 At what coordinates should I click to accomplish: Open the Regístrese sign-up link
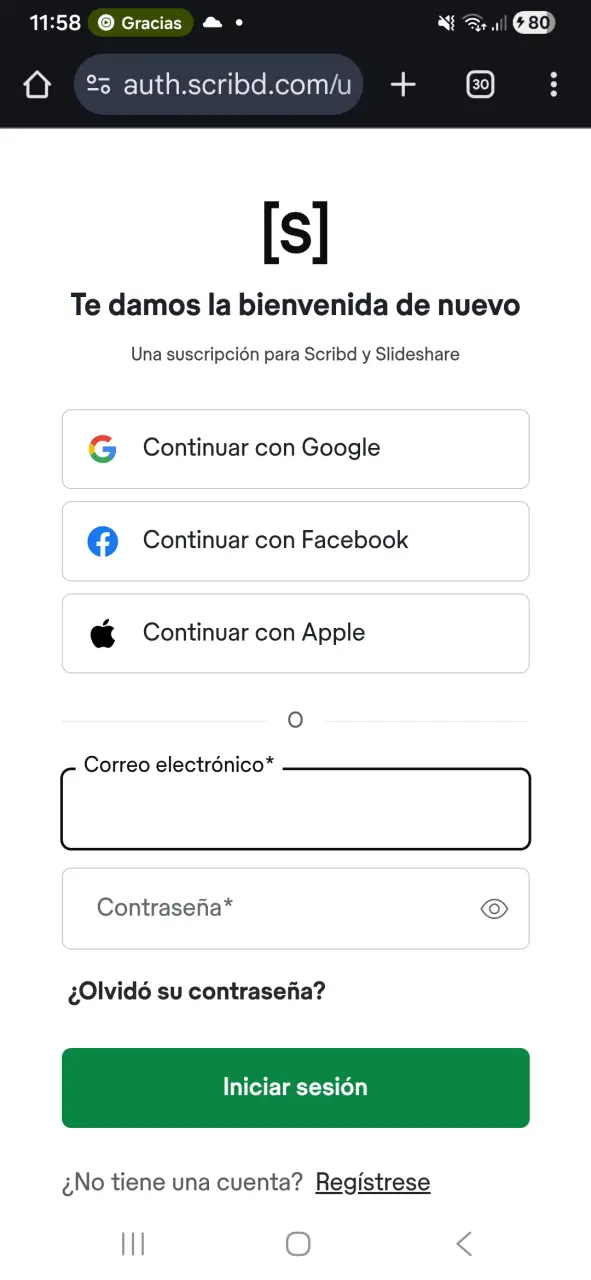(373, 1182)
